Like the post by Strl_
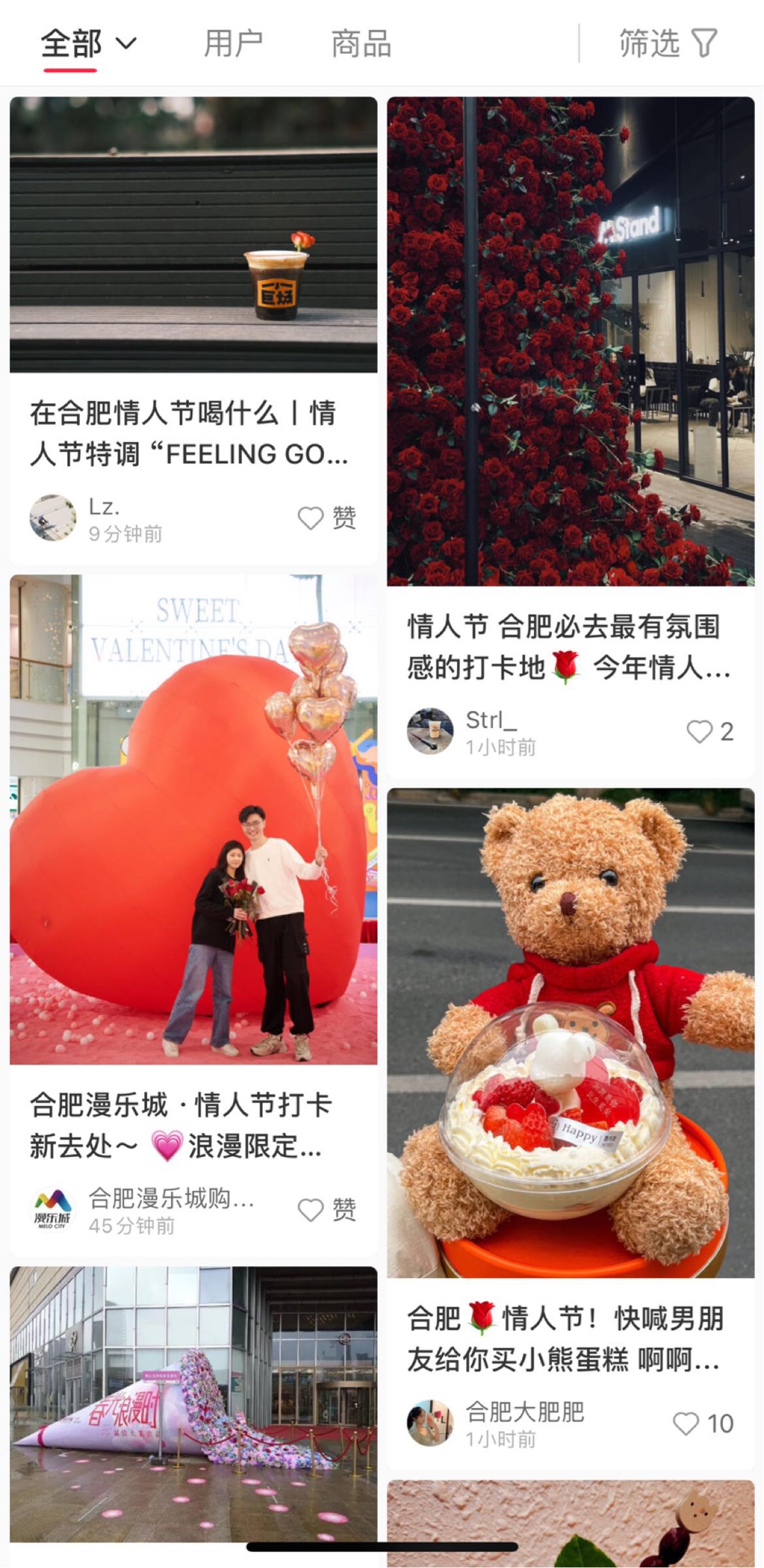 point(710,732)
